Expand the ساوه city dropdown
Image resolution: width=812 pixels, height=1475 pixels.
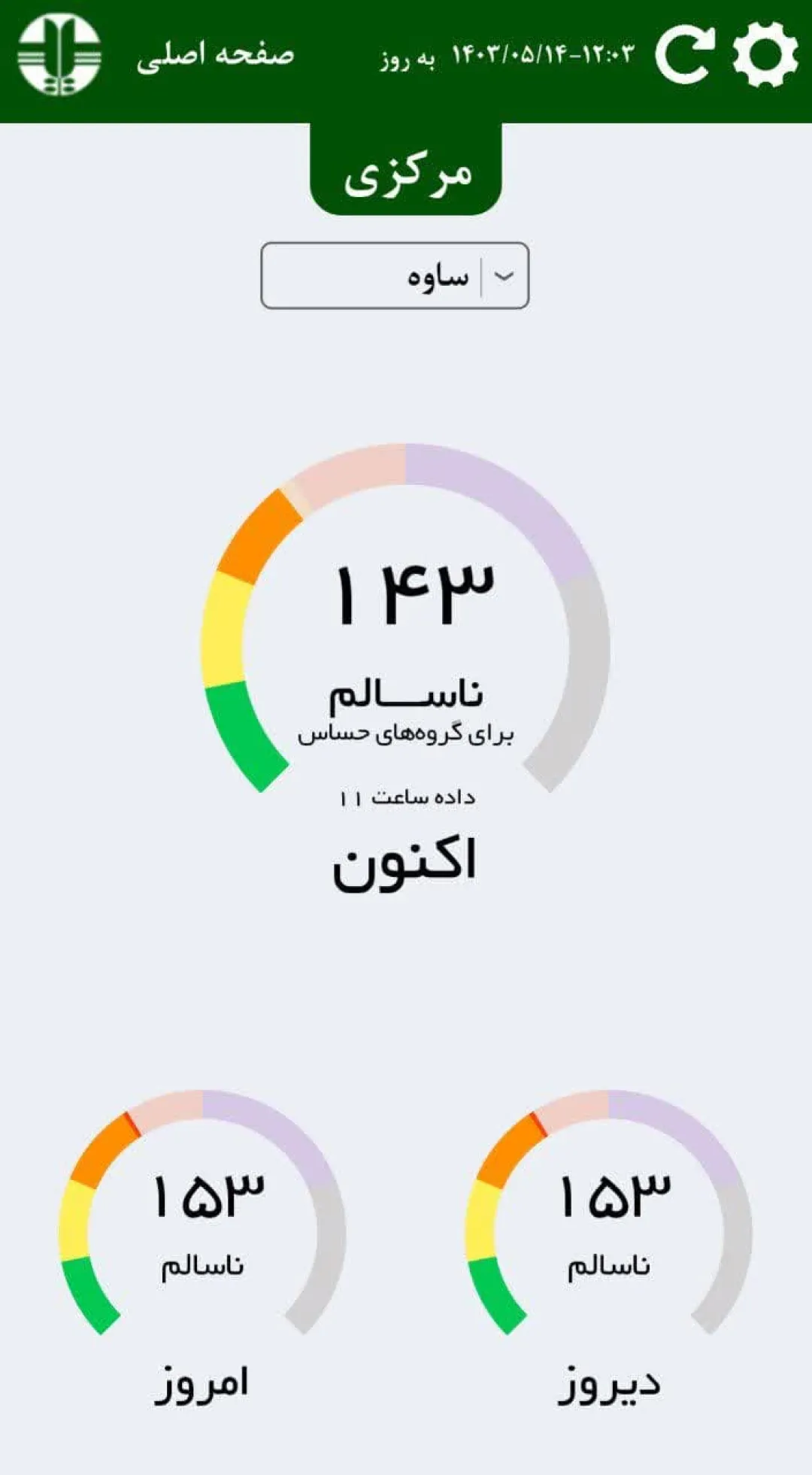395,275
